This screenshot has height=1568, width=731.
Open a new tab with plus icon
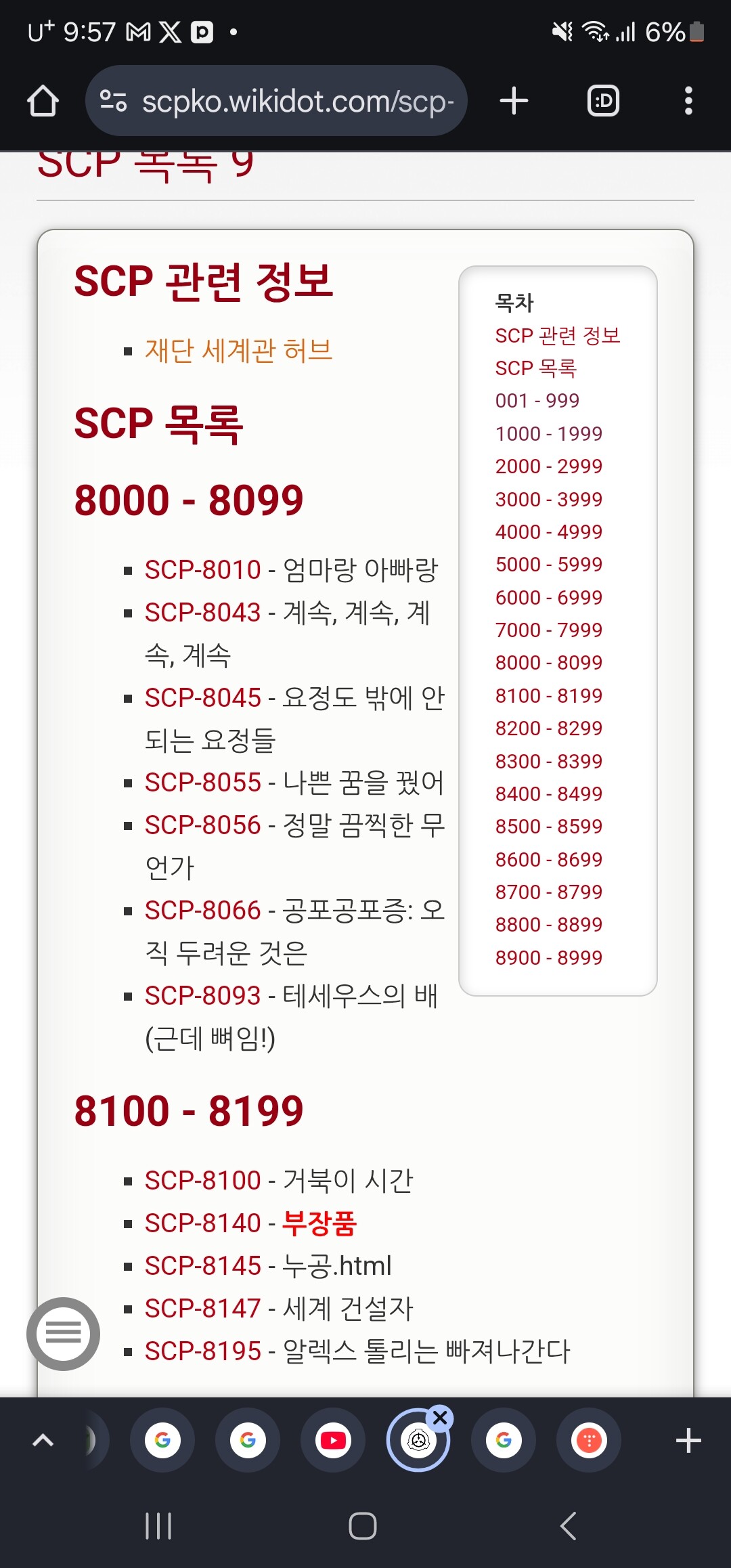pos(514,101)
